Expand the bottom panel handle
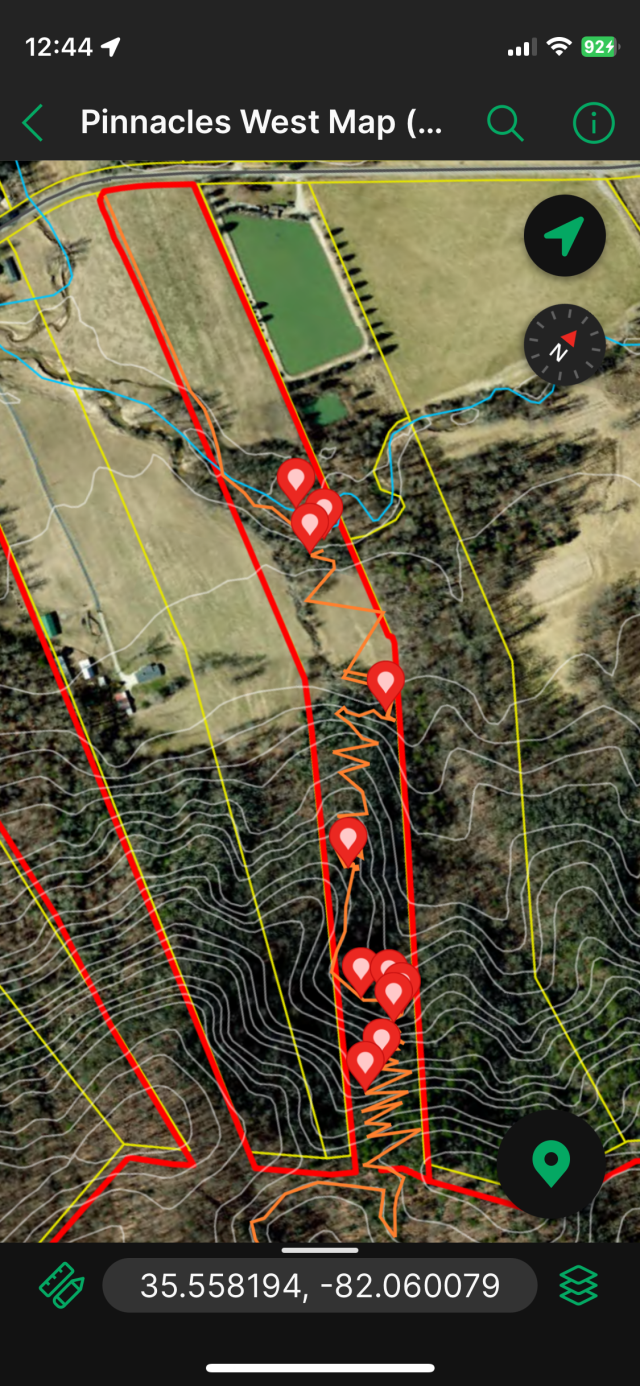640x1386 pixels. point(320,1251)
